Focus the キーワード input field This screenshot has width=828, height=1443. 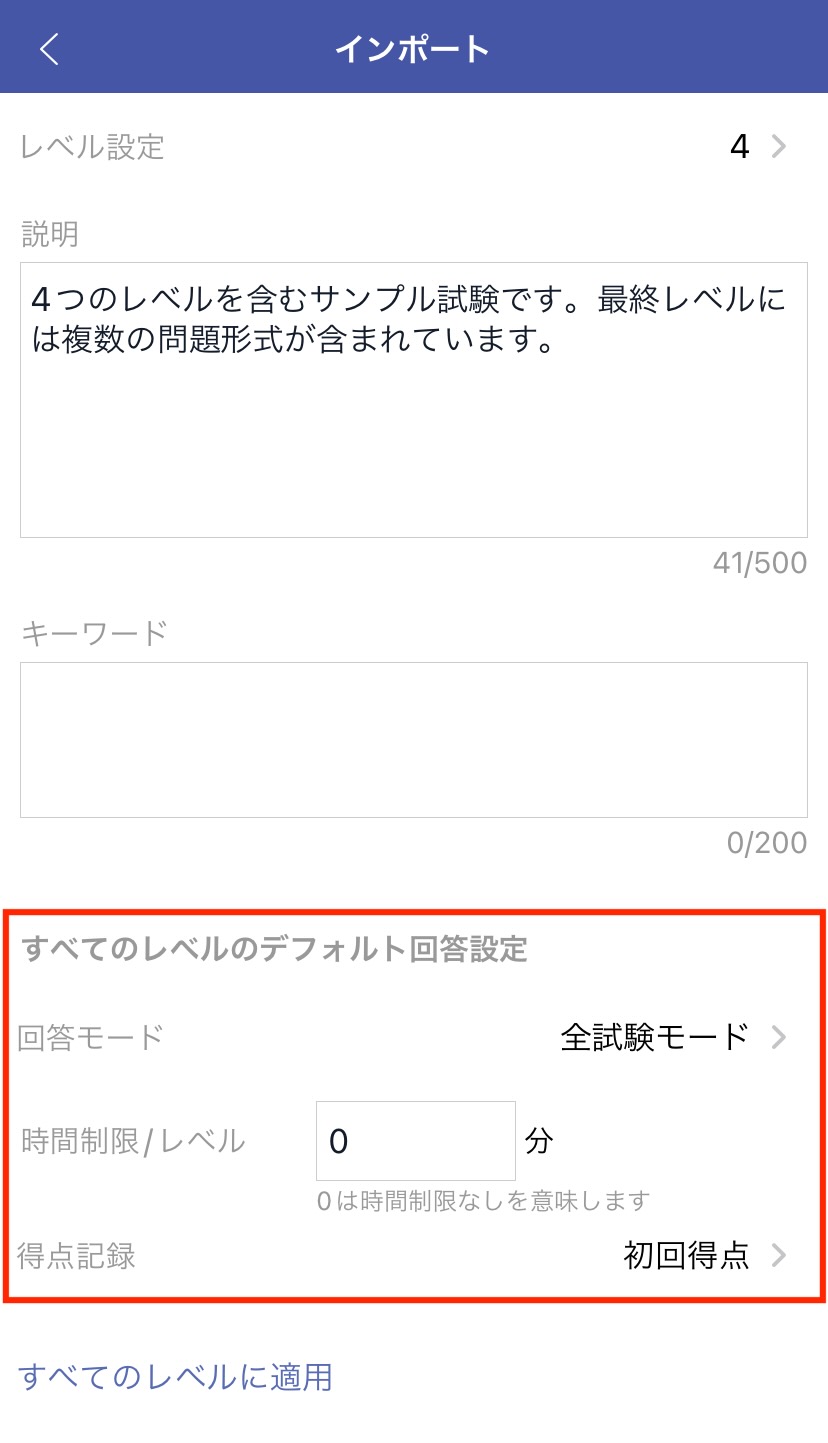(414, 740)
